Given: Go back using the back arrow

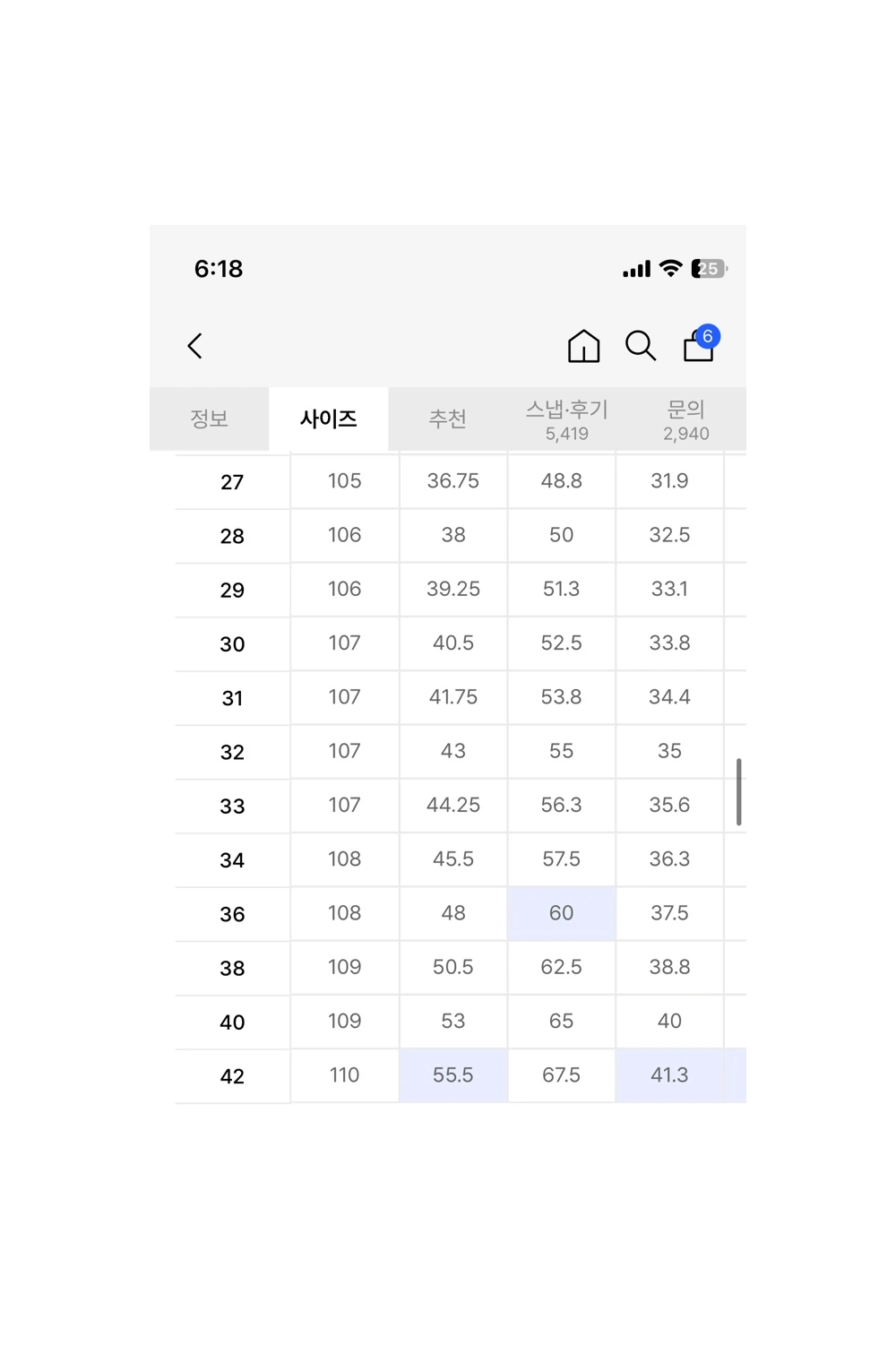Looking at the screenshot, I should pos(195,346).
